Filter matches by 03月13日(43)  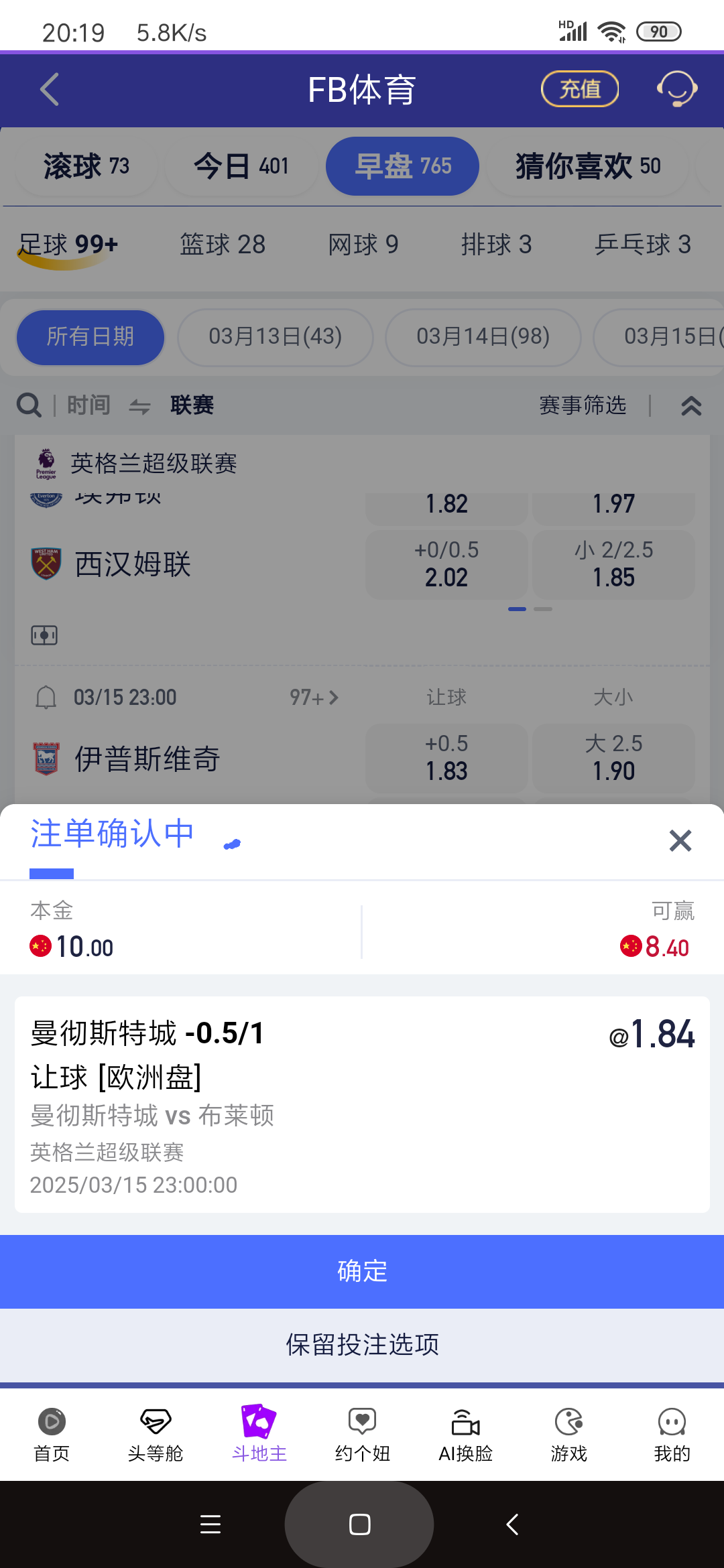point(275,336)
